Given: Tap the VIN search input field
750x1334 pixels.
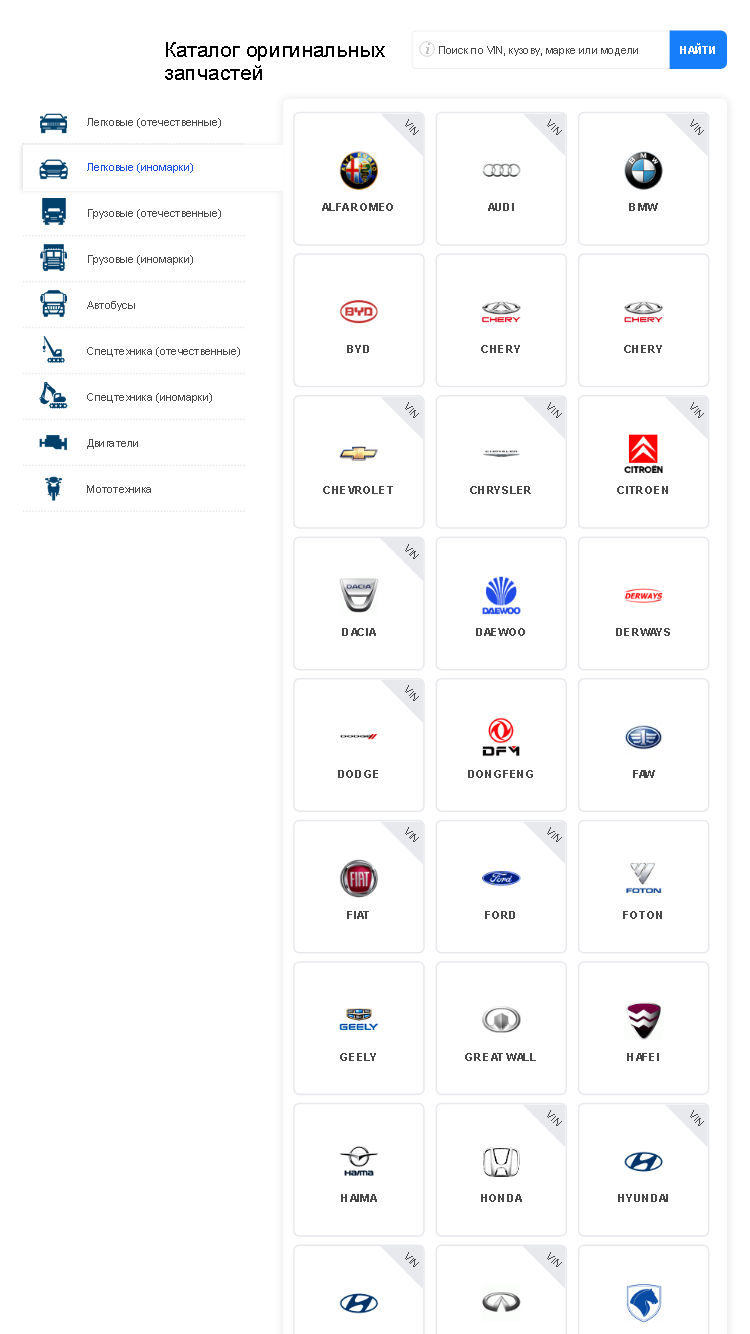Looking at the screenshot, I should 541,50.
